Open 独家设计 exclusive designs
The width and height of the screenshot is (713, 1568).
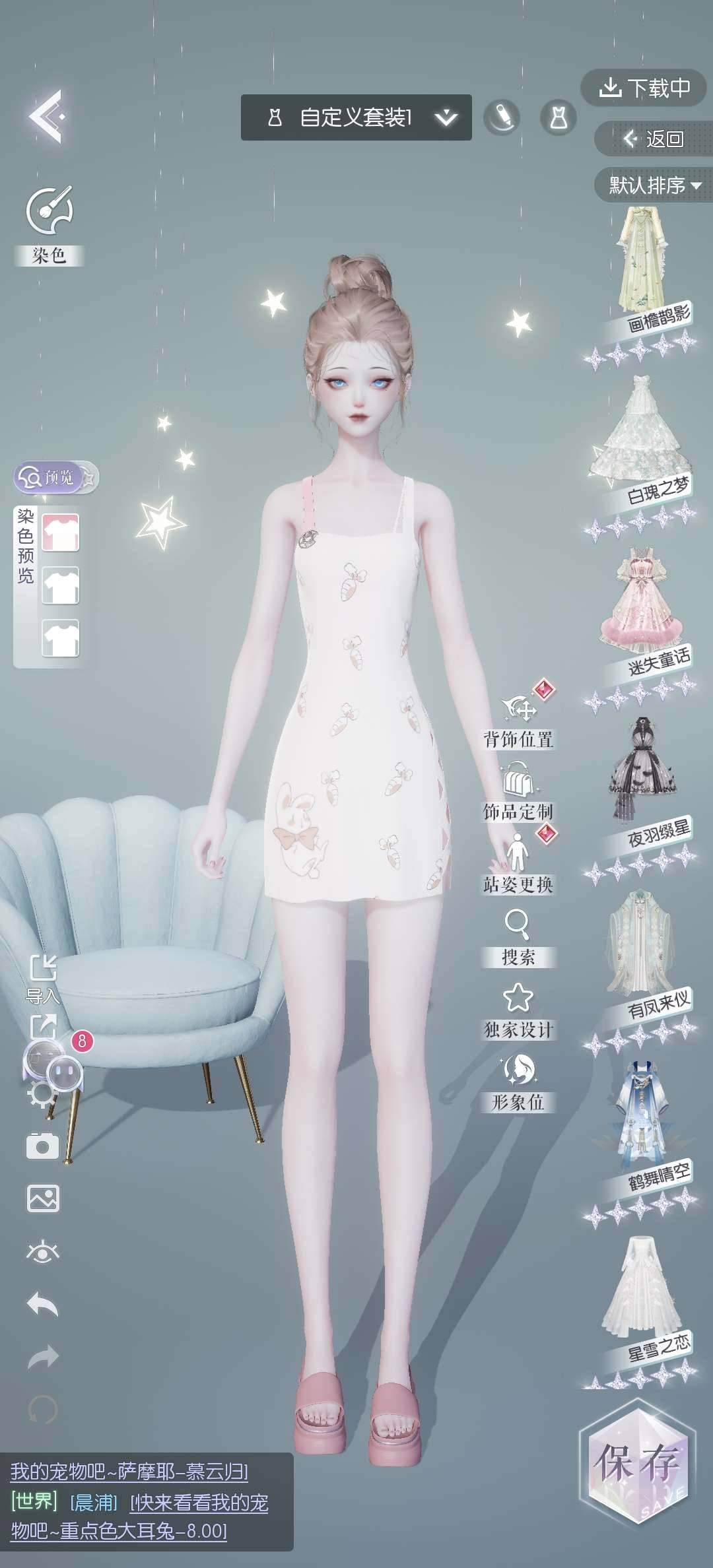tap(518, 1008)
